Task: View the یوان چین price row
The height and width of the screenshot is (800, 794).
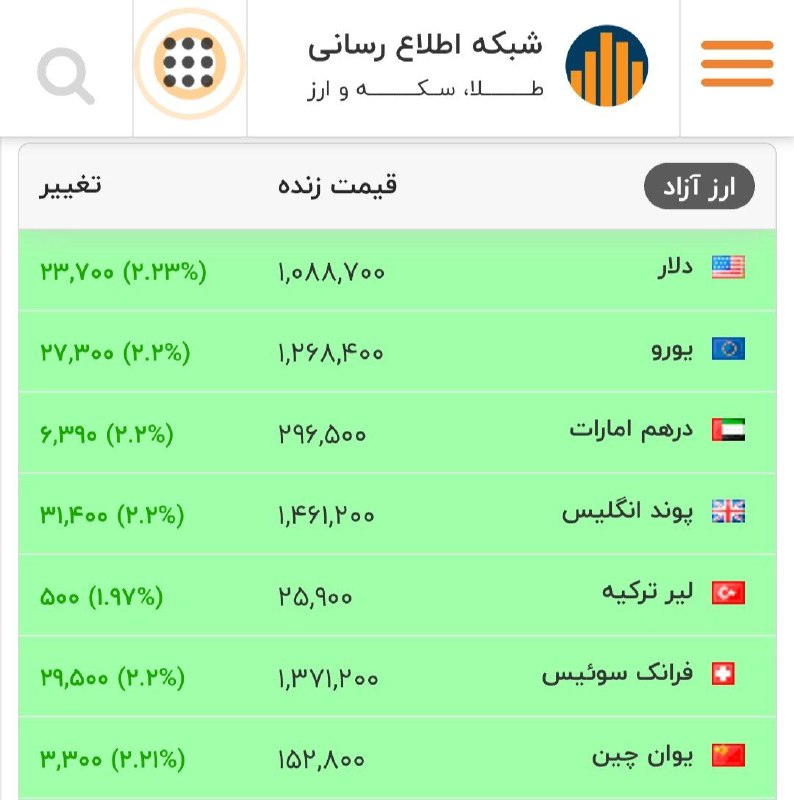Action: coord(397,757)
